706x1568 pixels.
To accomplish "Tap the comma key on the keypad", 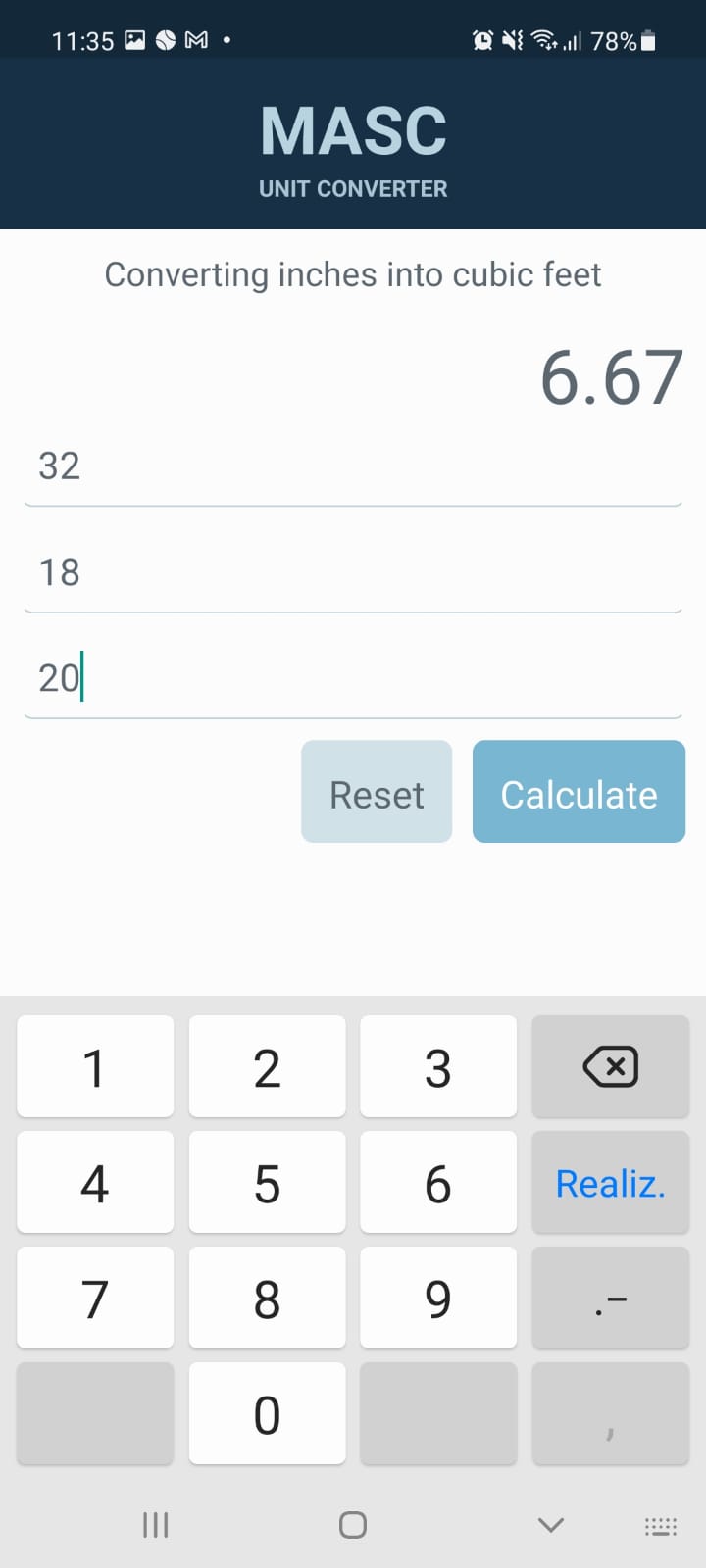I will (x=610, y=1413).
